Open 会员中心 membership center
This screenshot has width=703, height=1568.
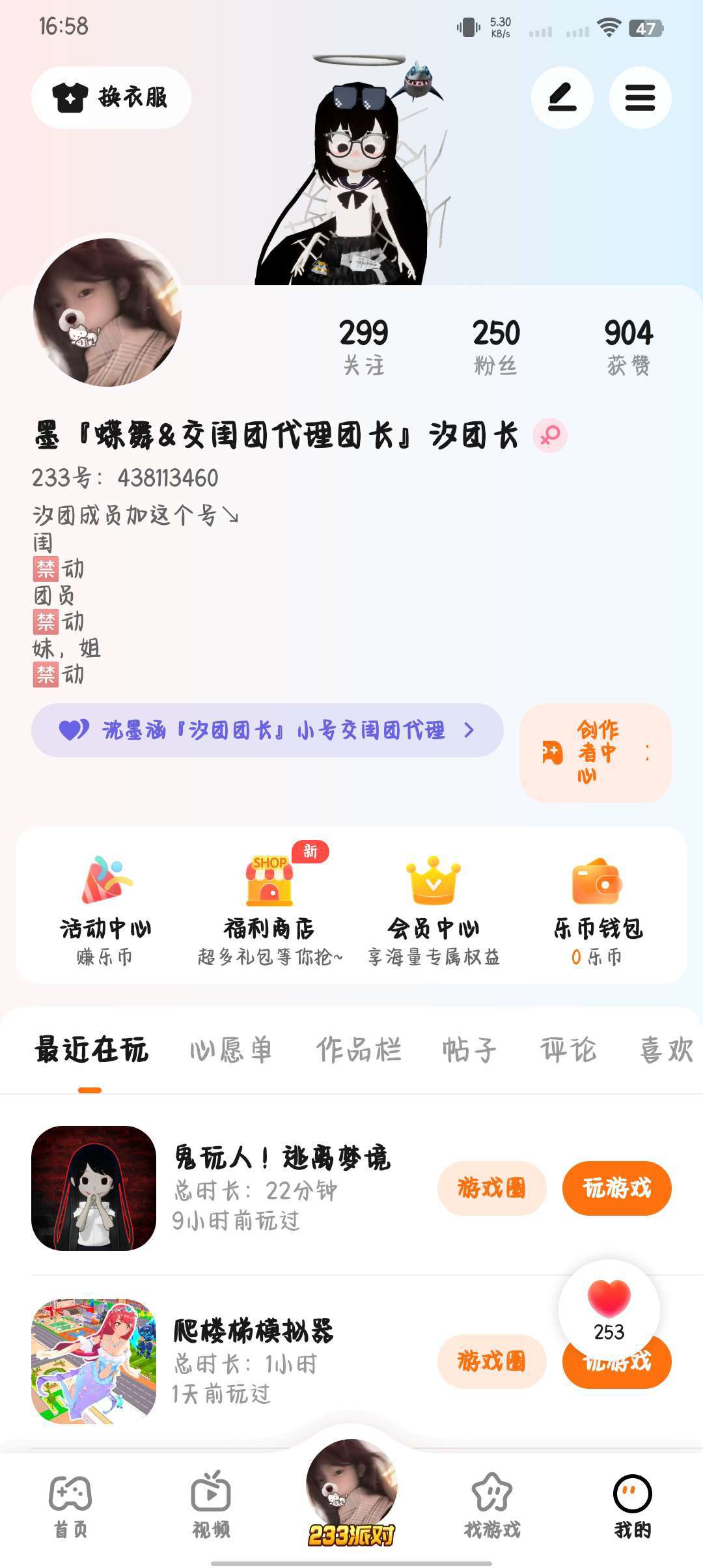[x=434, y=908]
